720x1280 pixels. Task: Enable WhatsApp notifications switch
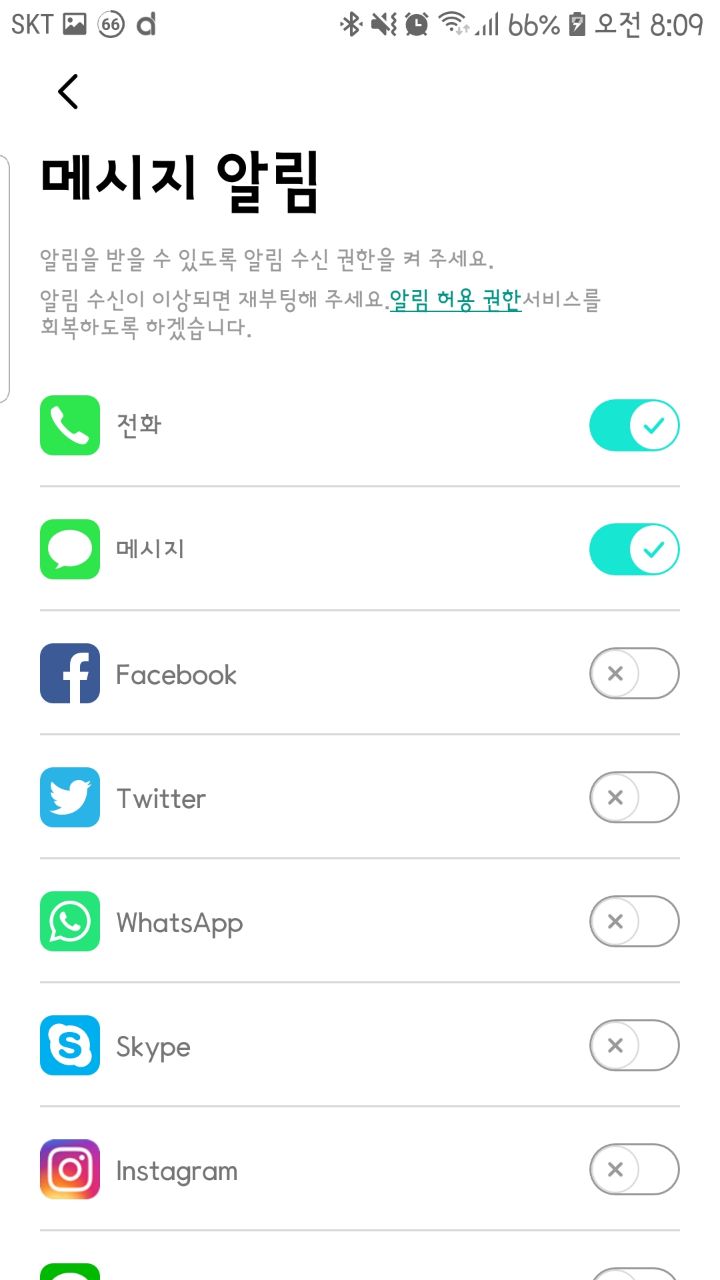point(634,922)
